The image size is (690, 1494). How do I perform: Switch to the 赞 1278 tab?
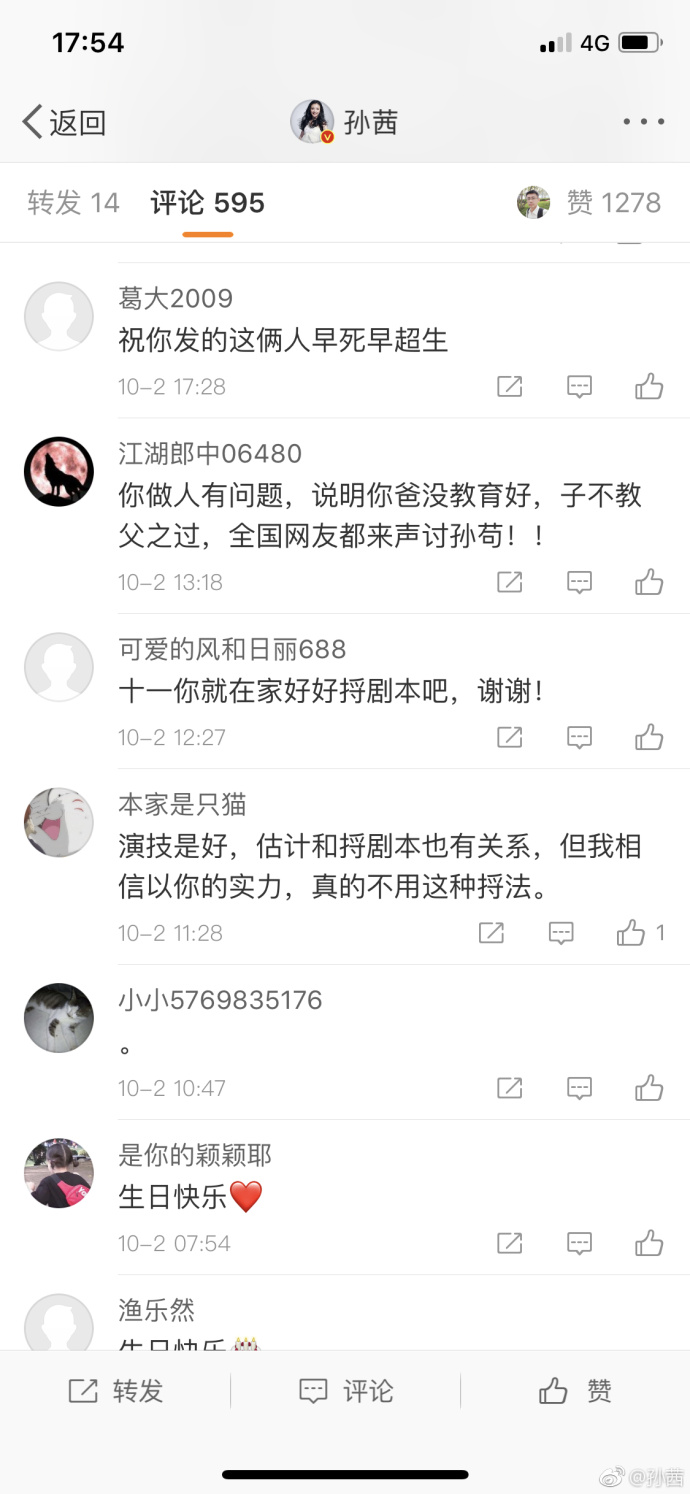(612, 203)
